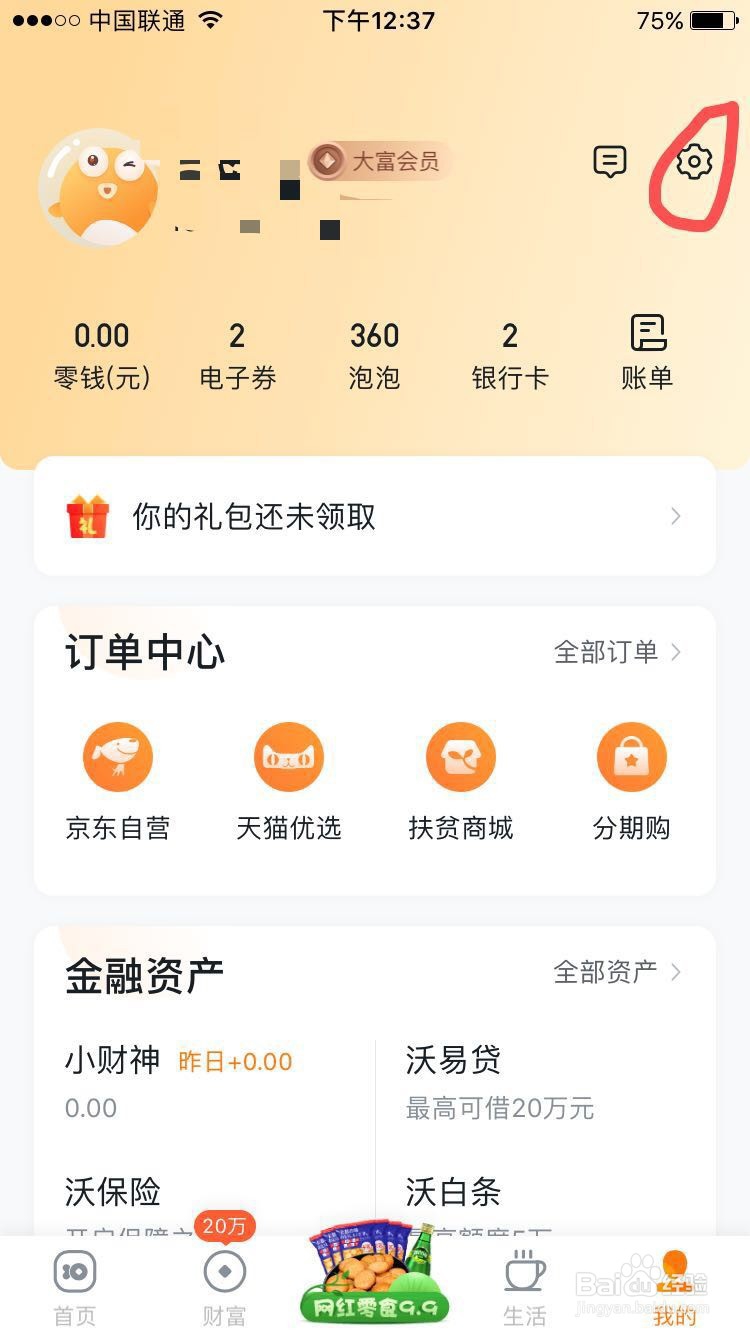Open 京东自营 orders
Screen dimensions: 750x1334
coord(118,781)
